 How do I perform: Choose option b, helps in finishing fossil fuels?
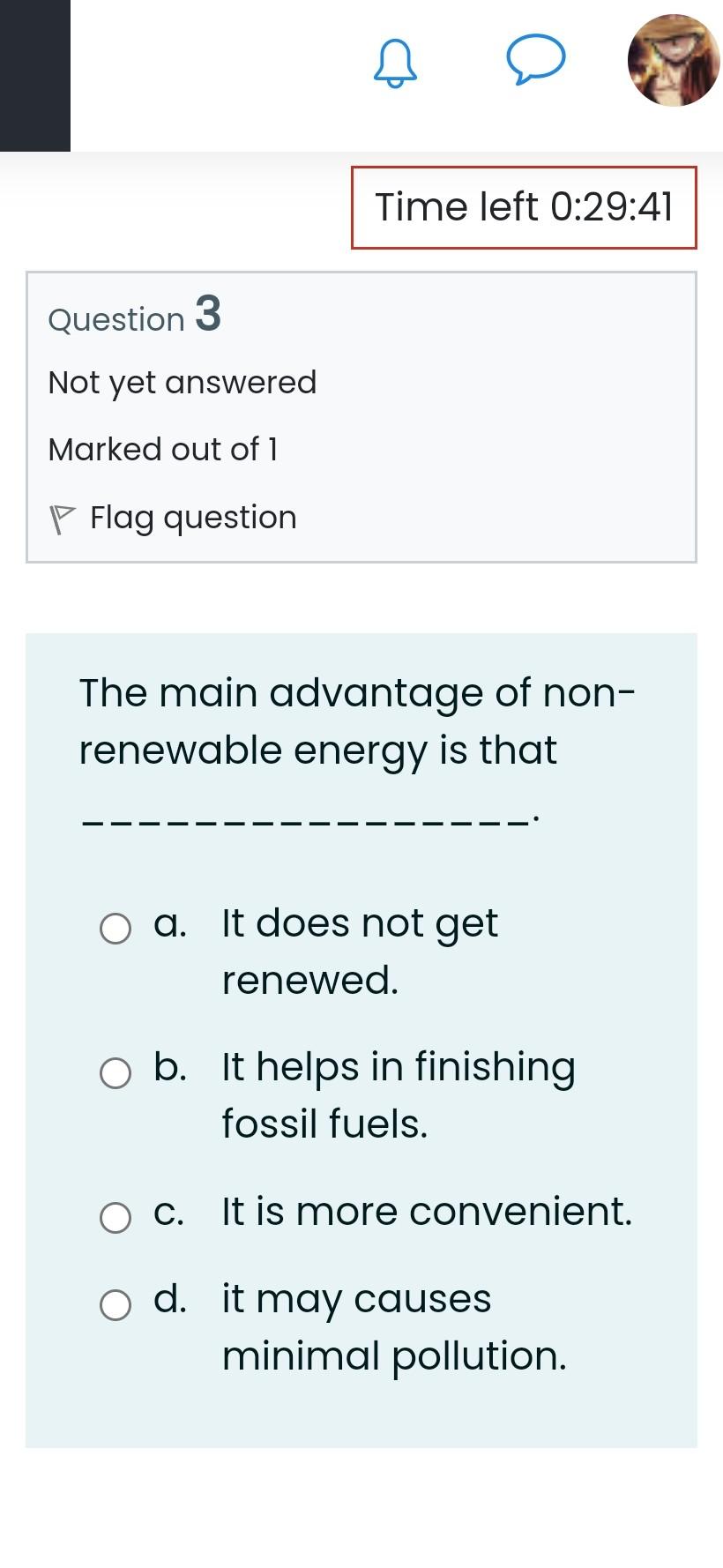[x=116, y=1072]
